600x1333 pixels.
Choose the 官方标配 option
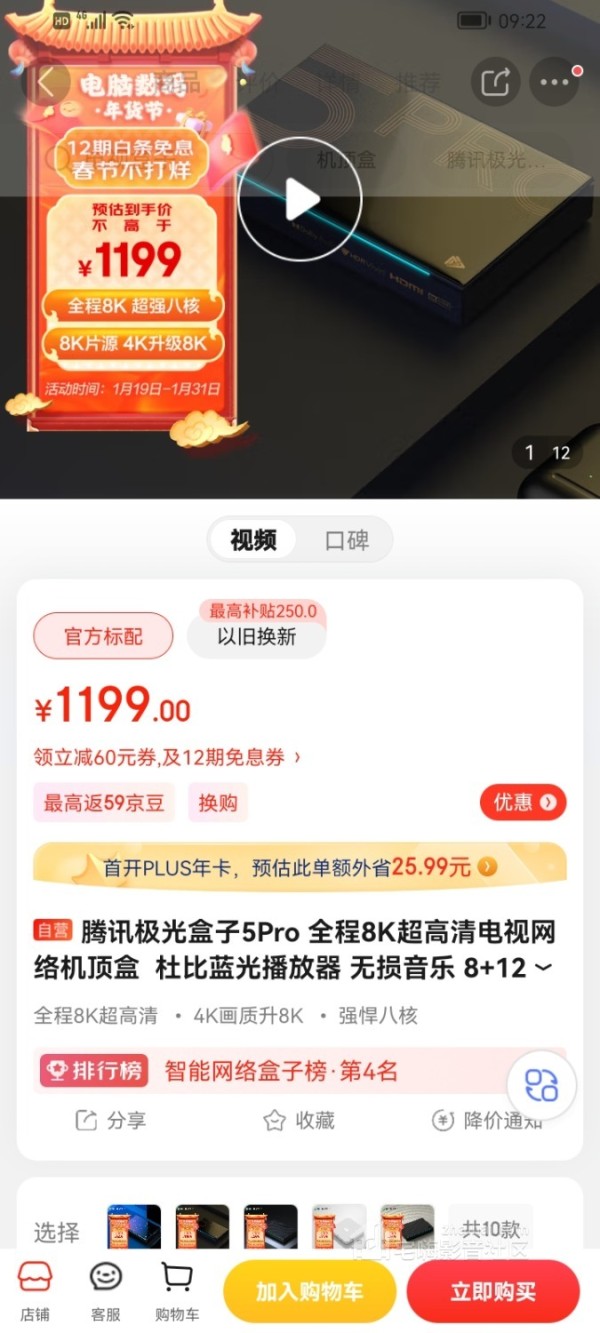coord(104,636)
